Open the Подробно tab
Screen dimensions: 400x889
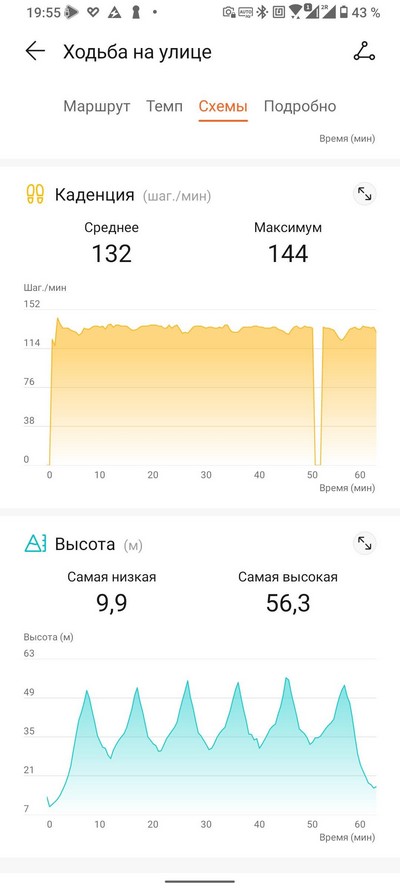coord(300,107)
